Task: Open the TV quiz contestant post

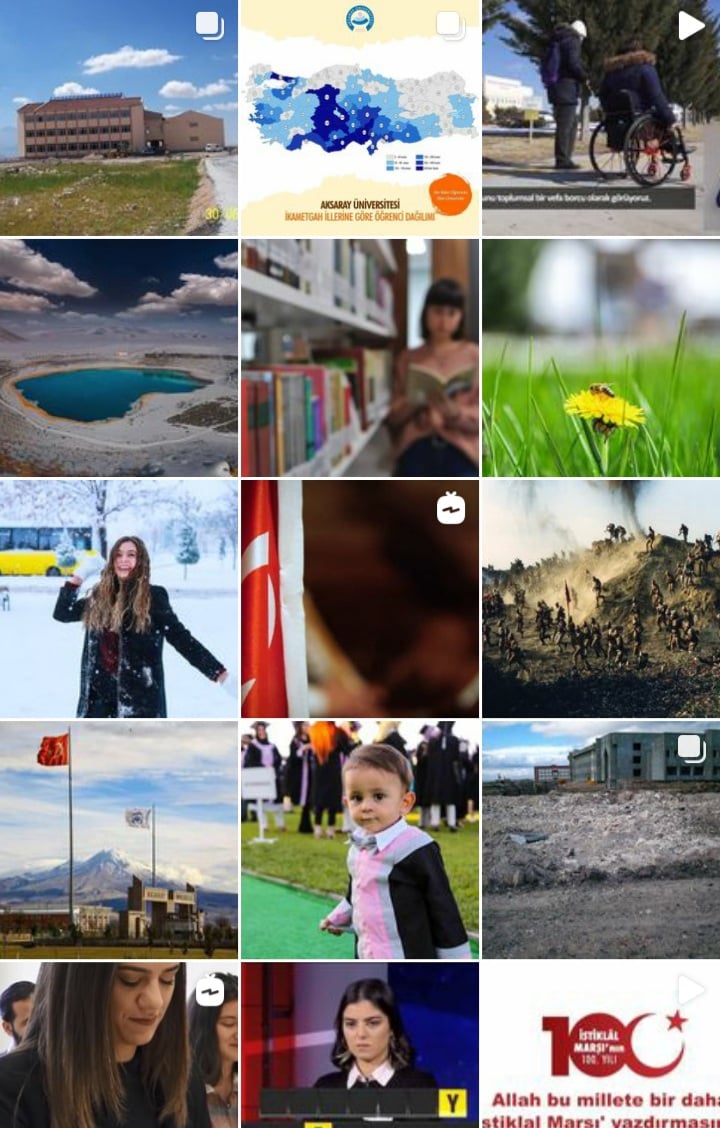Action: click(360, 1045)
